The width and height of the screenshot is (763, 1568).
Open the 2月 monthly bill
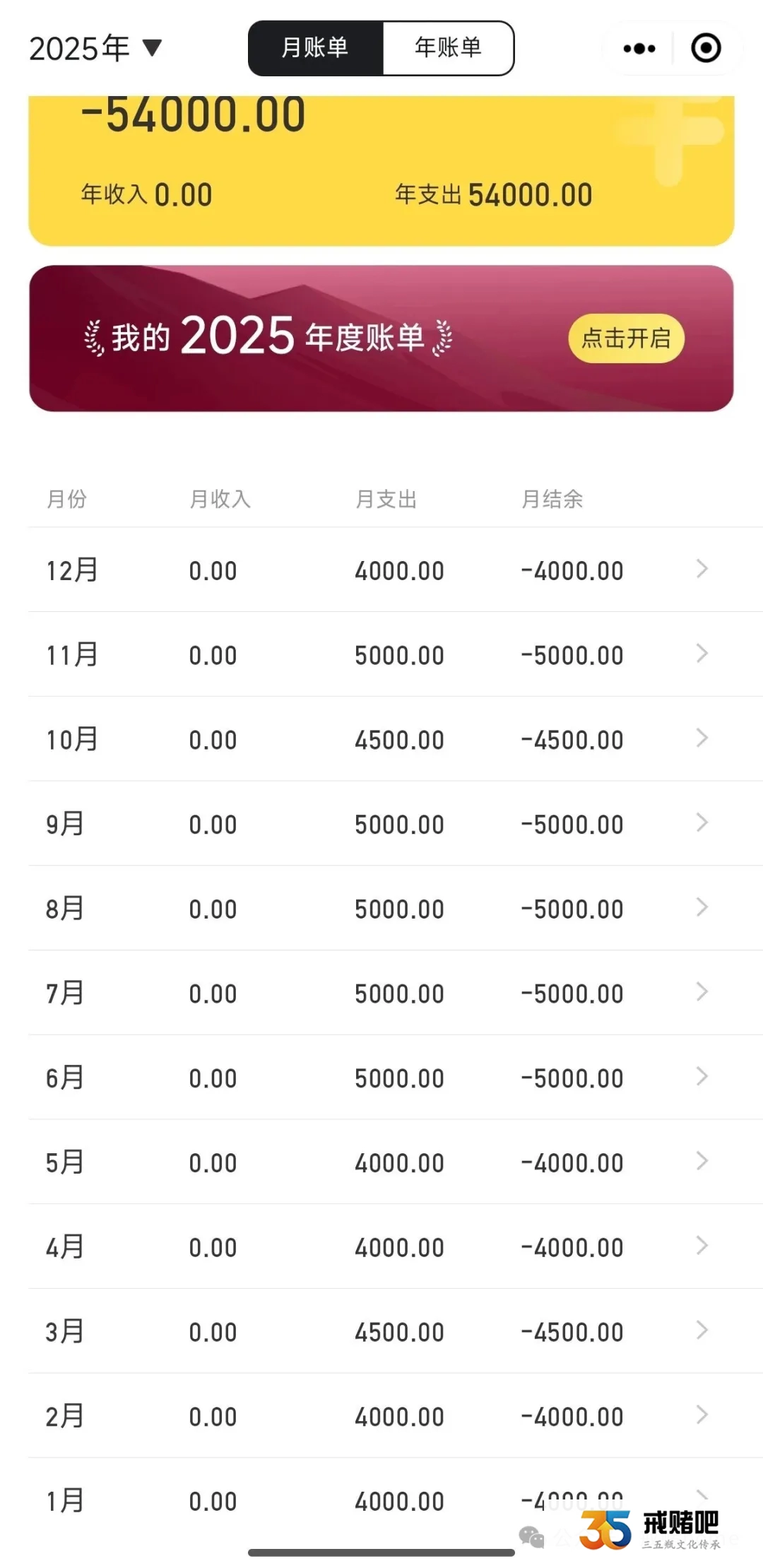pos(381,1416)
